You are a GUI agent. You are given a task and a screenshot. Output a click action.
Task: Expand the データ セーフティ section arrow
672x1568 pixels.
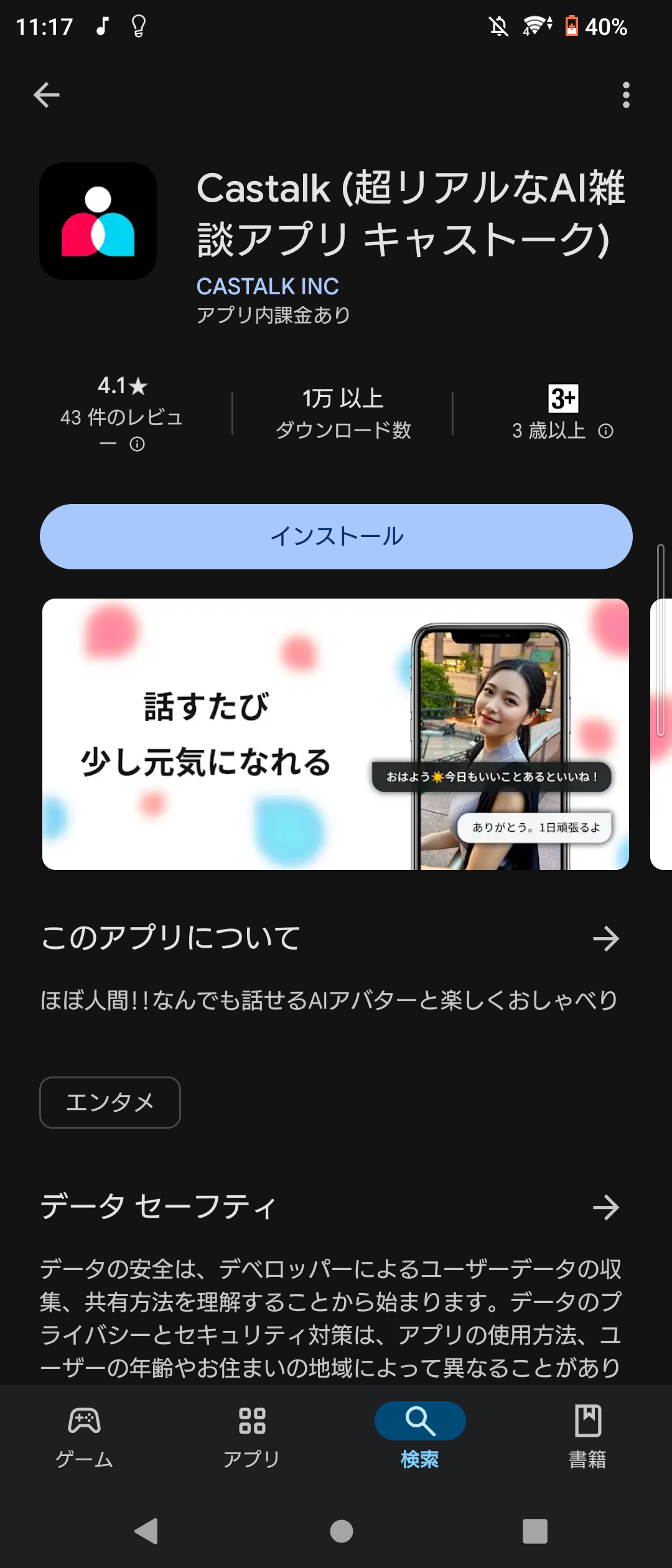(x=607, y=1207)
